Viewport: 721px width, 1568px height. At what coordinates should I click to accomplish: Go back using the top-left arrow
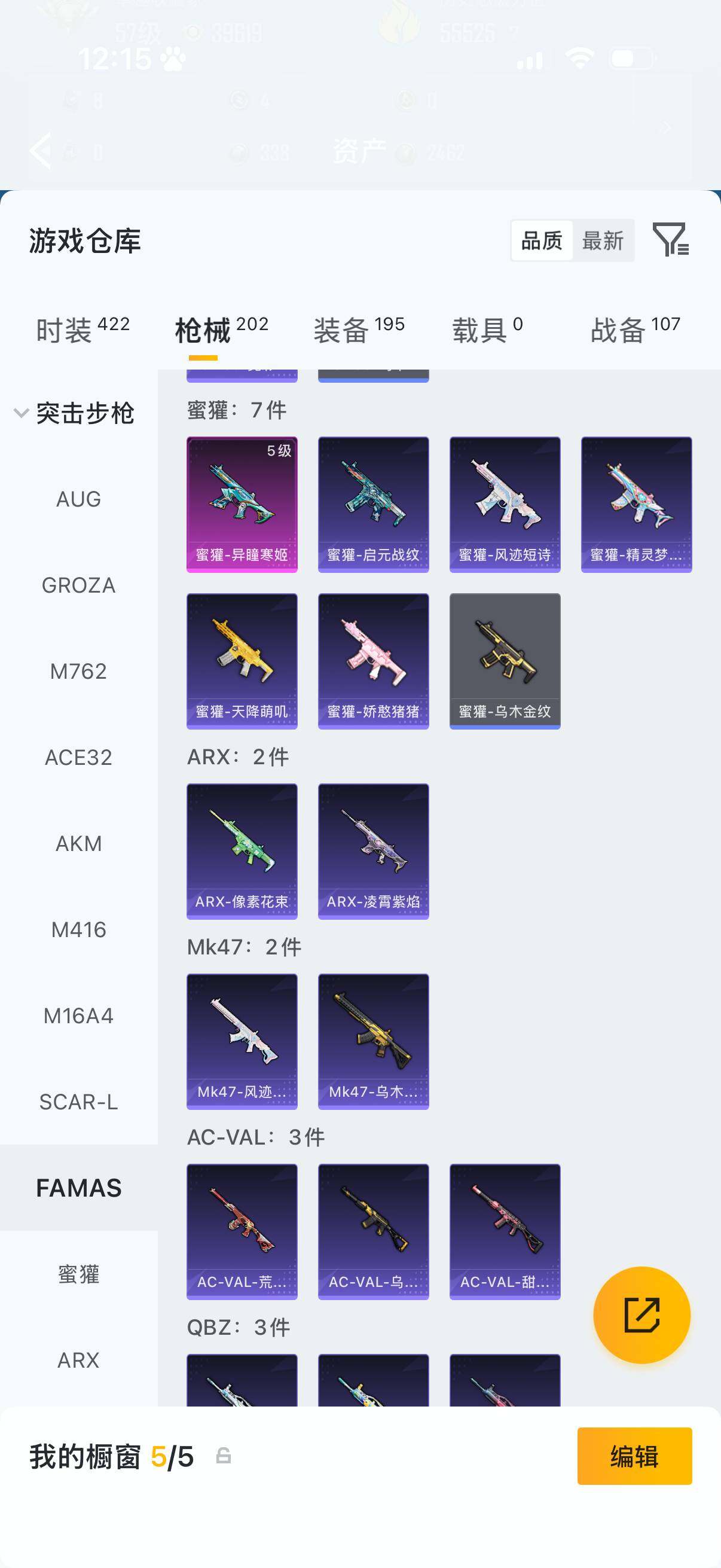[41, 150]
